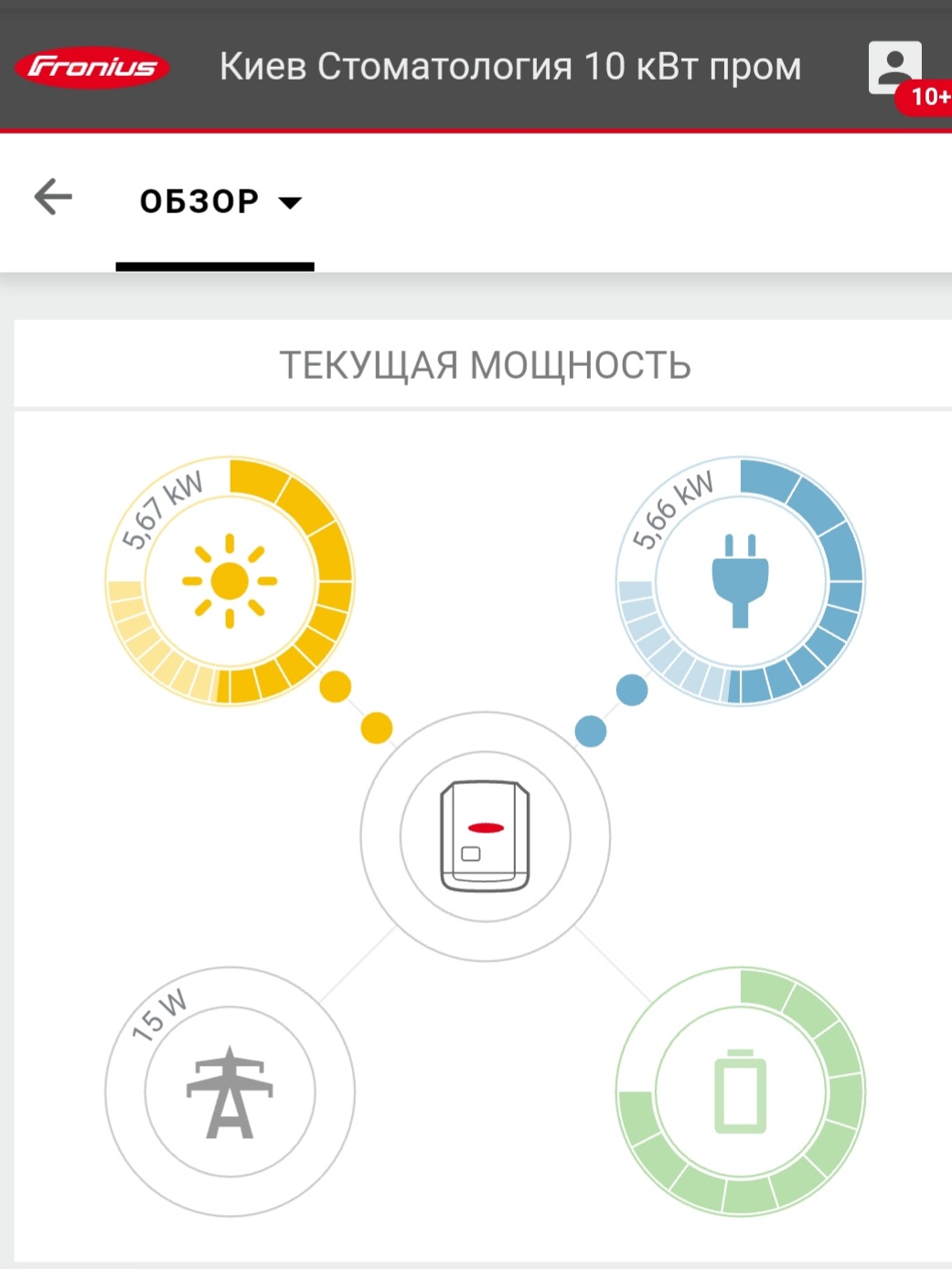Tap the Fronius logo
Screen dimensions: 952x1269
pyautogui.click(x=91, y=67)
